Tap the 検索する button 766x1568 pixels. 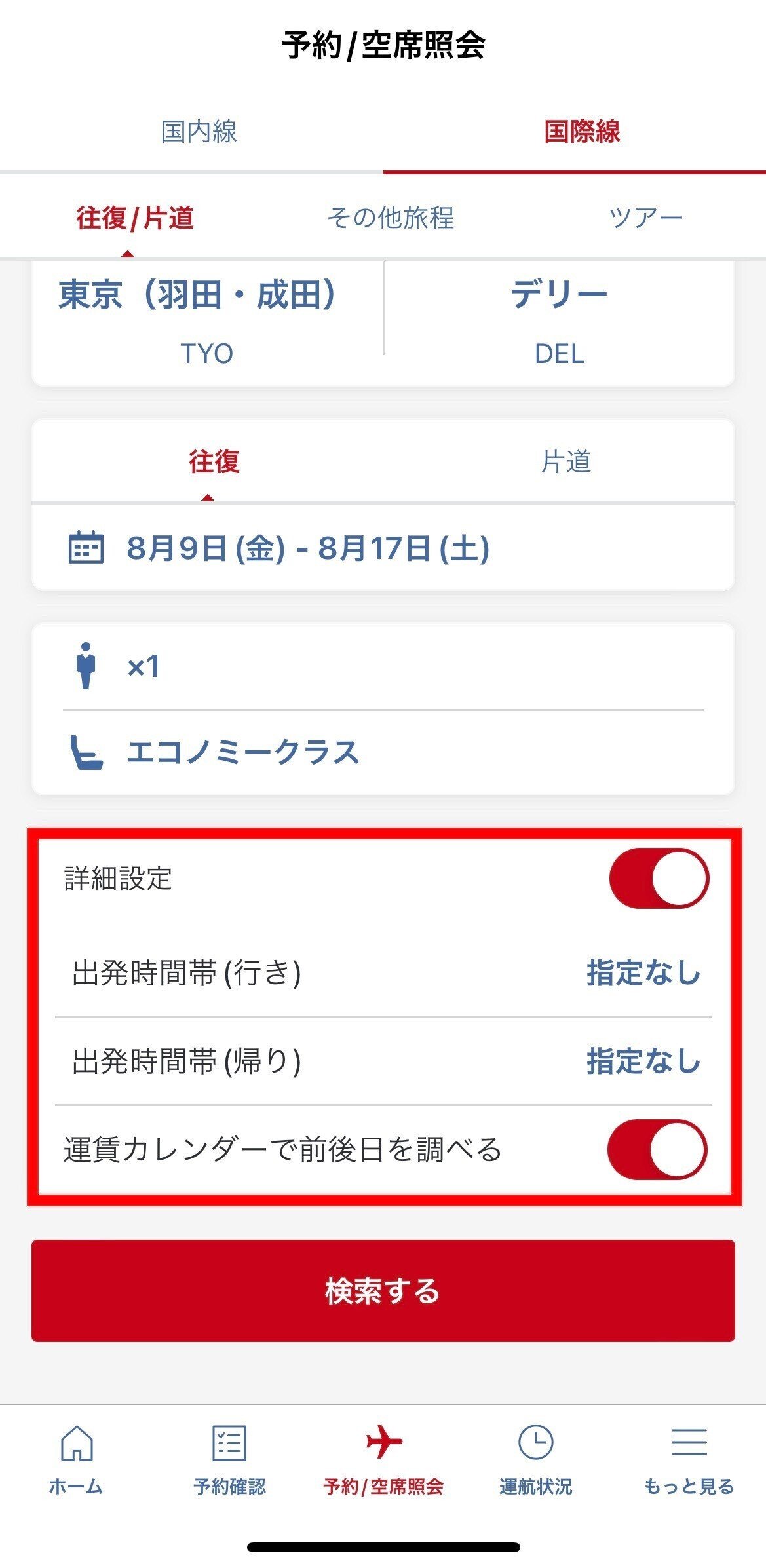click(383, 1290)
